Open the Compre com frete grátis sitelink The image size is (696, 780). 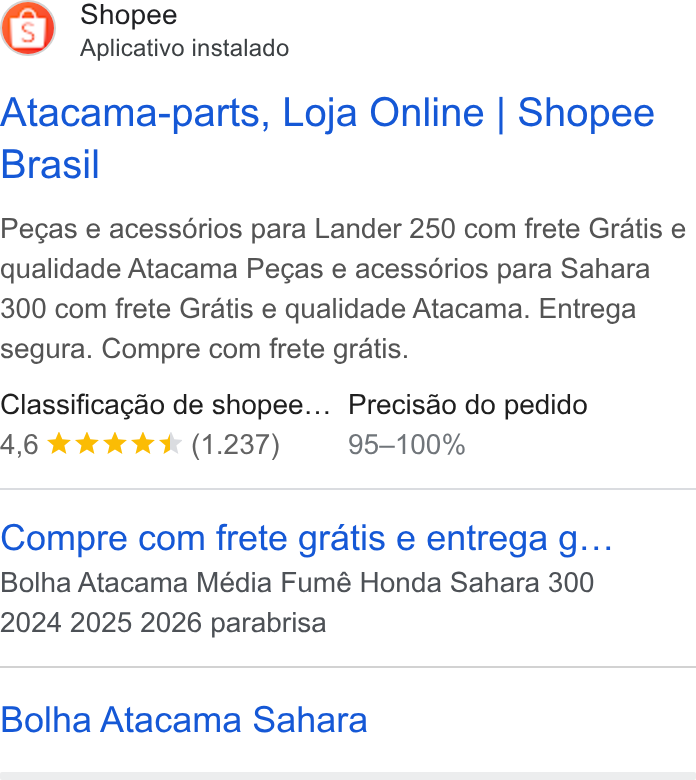pyautogui.click(x=306, y=539)
